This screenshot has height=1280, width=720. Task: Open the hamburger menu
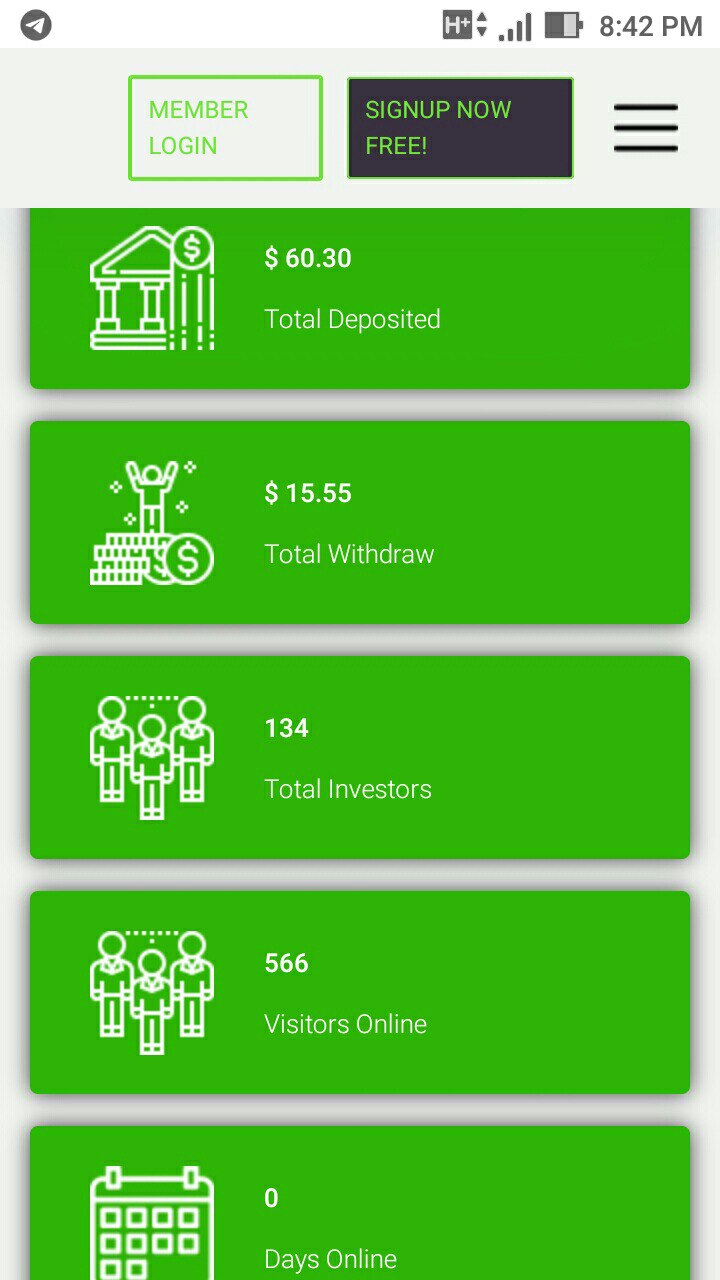[646, 128]
